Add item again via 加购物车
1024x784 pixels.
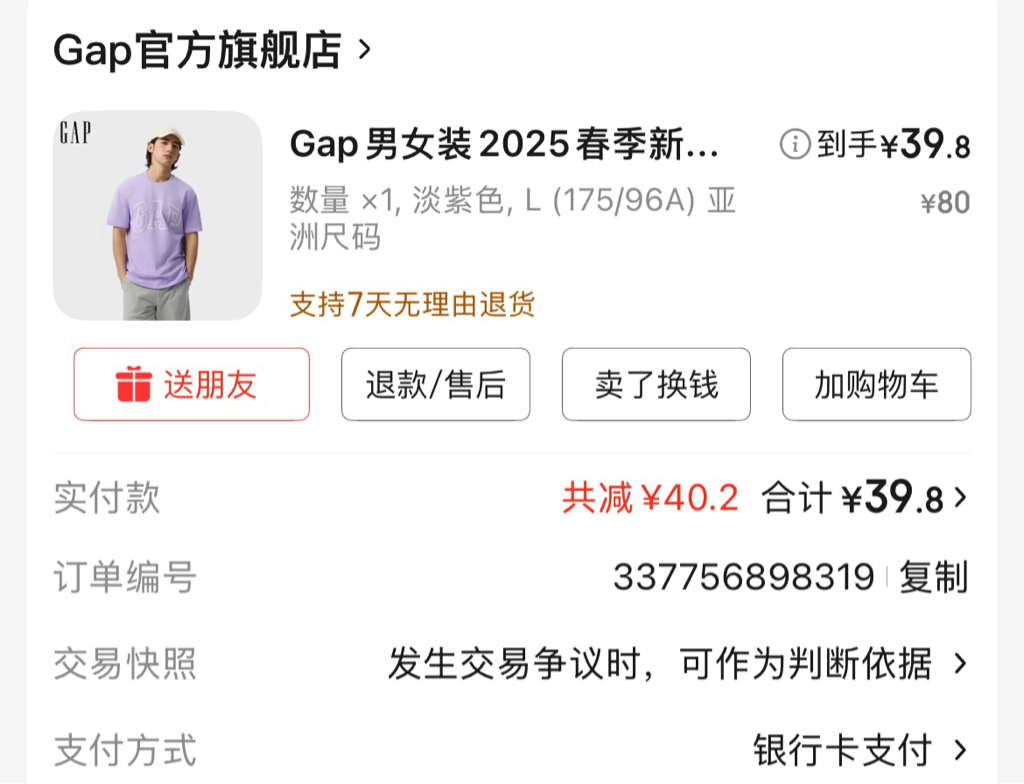point(876,385)
